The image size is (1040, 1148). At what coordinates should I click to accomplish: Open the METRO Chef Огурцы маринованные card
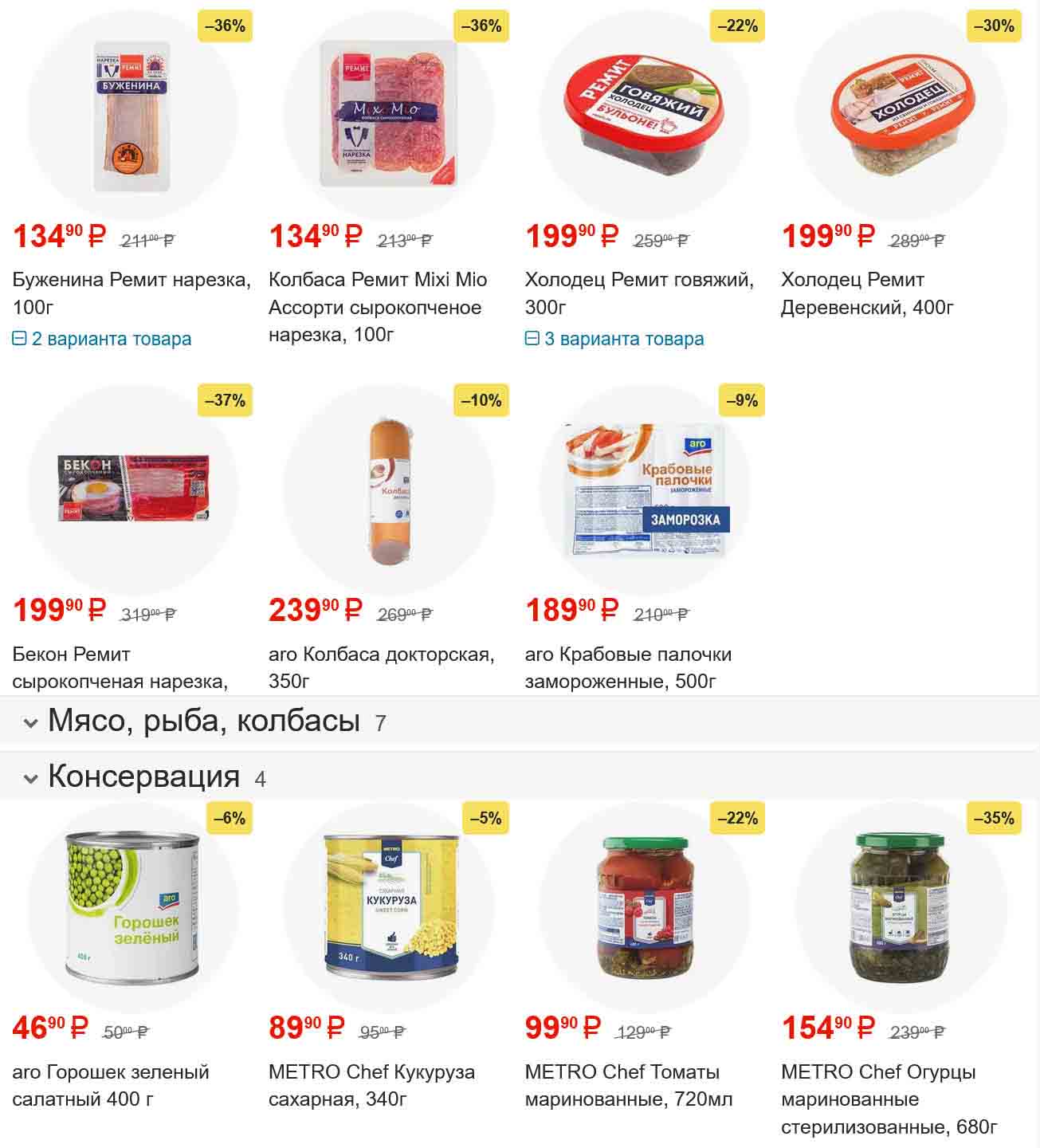[889, 1099]
